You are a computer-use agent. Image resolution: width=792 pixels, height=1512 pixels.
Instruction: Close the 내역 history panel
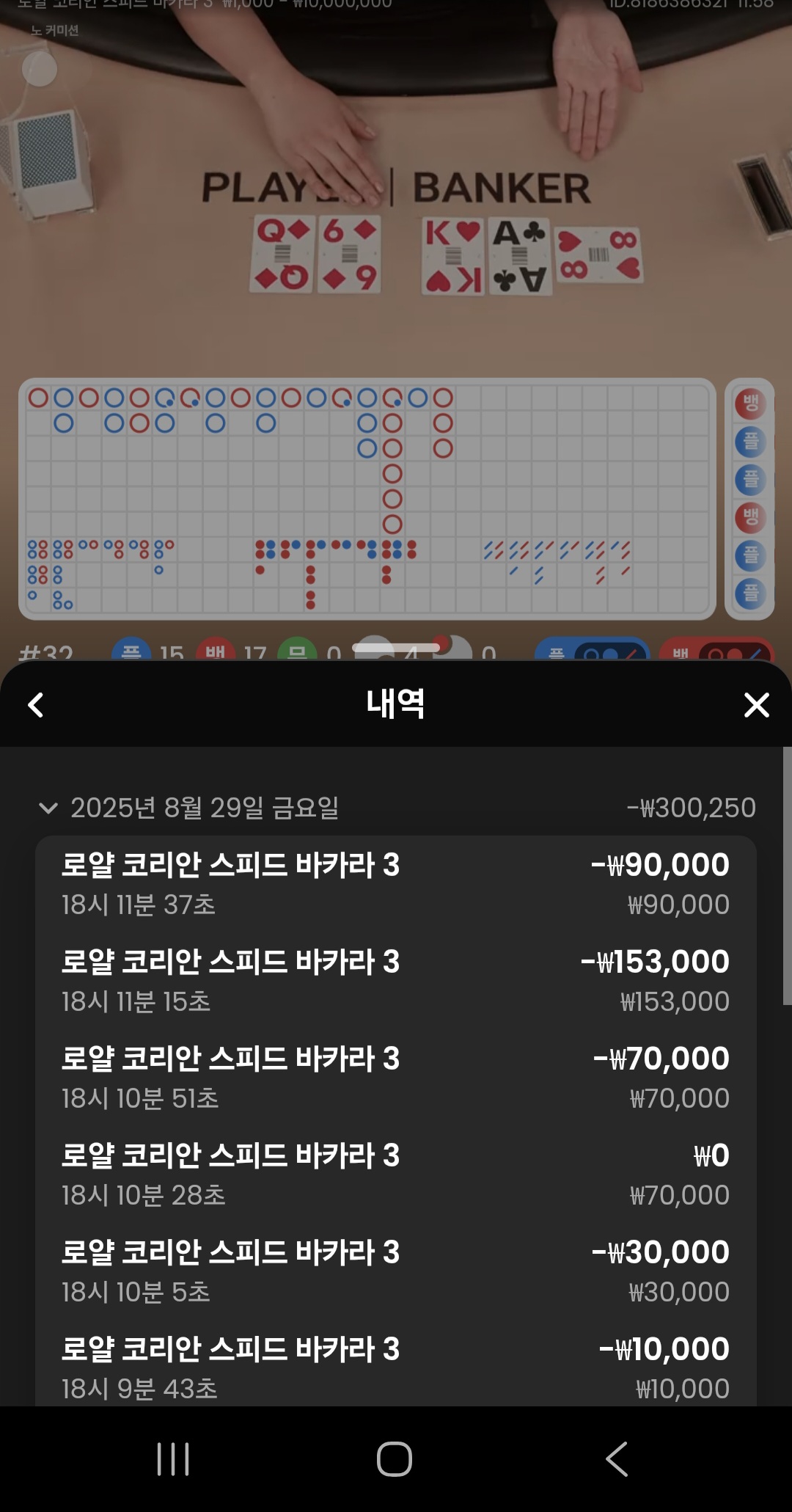pyautogui.click(x=756, y=705)
